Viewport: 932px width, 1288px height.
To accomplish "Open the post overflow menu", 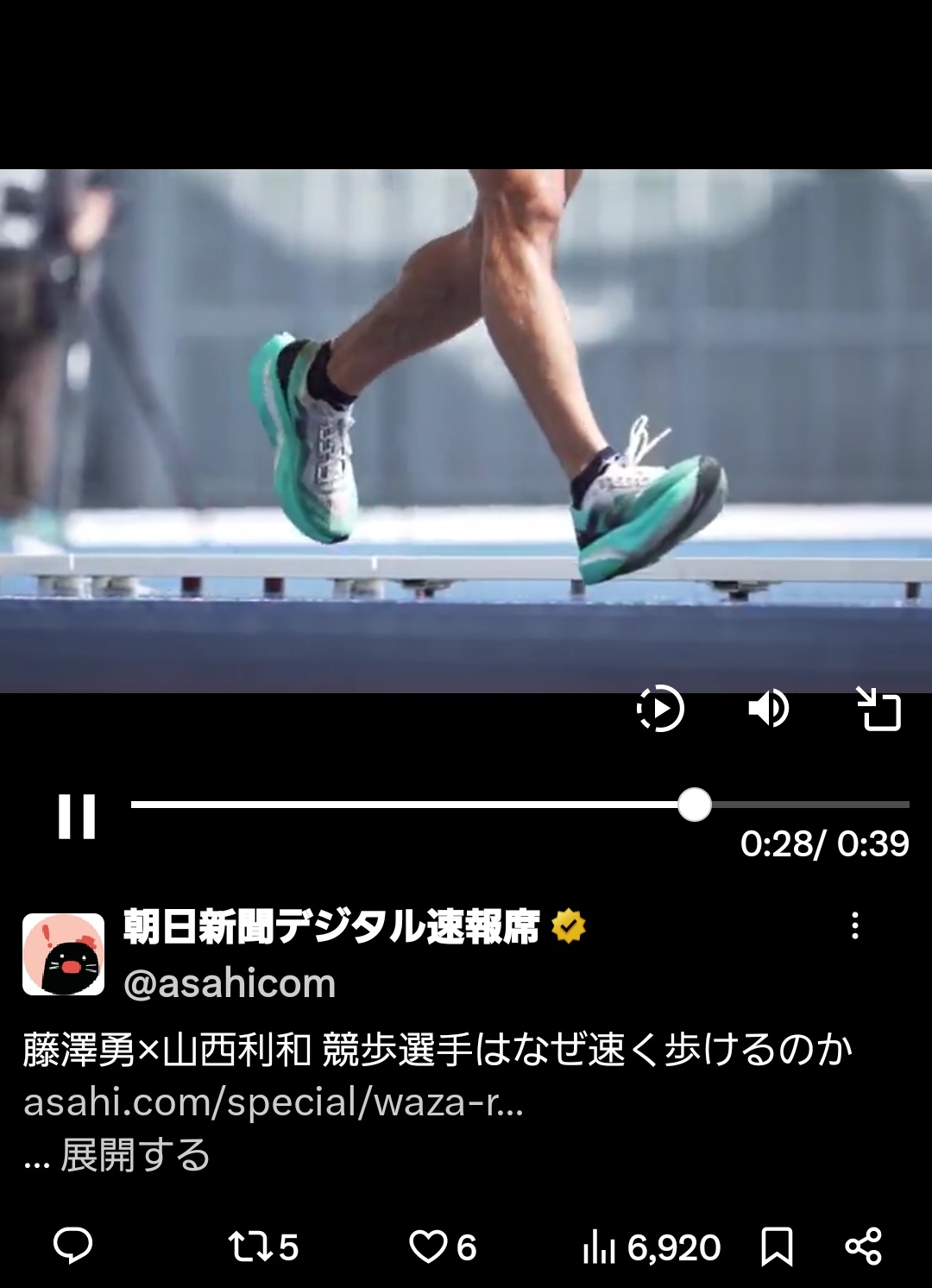I will 854,925.
